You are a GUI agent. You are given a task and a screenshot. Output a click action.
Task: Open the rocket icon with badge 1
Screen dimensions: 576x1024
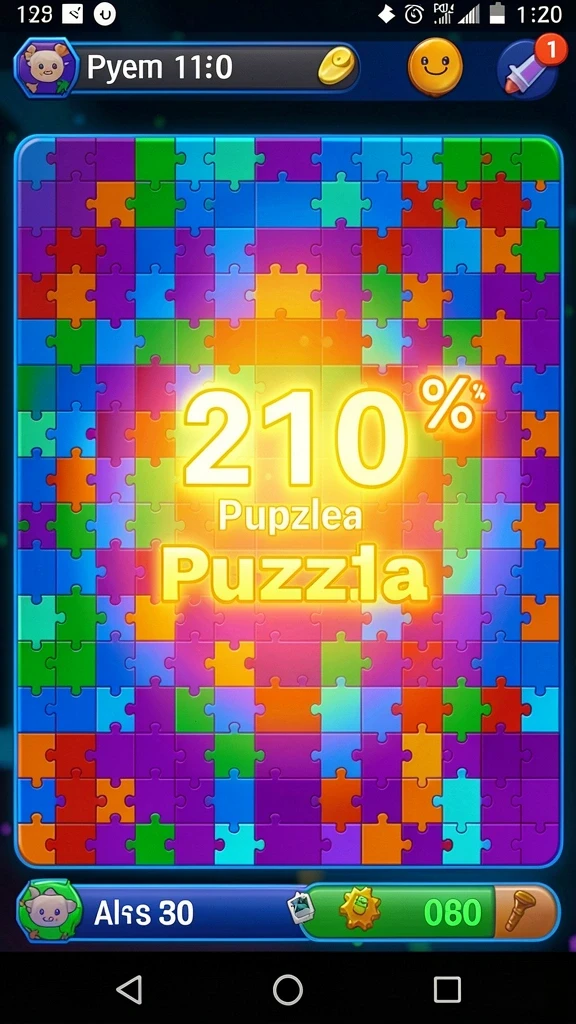click(x=530, y=67)
